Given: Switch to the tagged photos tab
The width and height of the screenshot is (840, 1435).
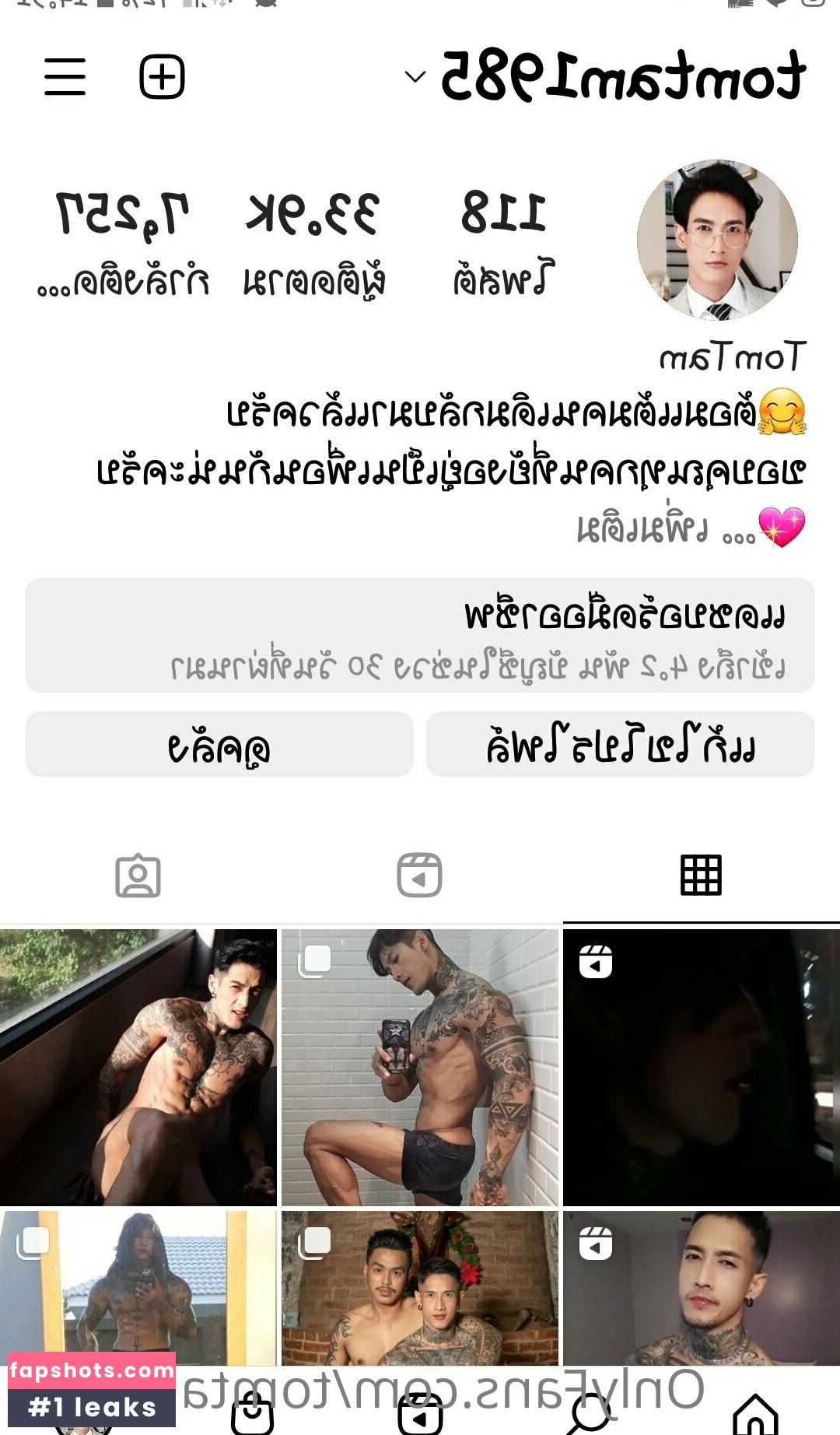Looking at the screenshot, I should (138, 875).
